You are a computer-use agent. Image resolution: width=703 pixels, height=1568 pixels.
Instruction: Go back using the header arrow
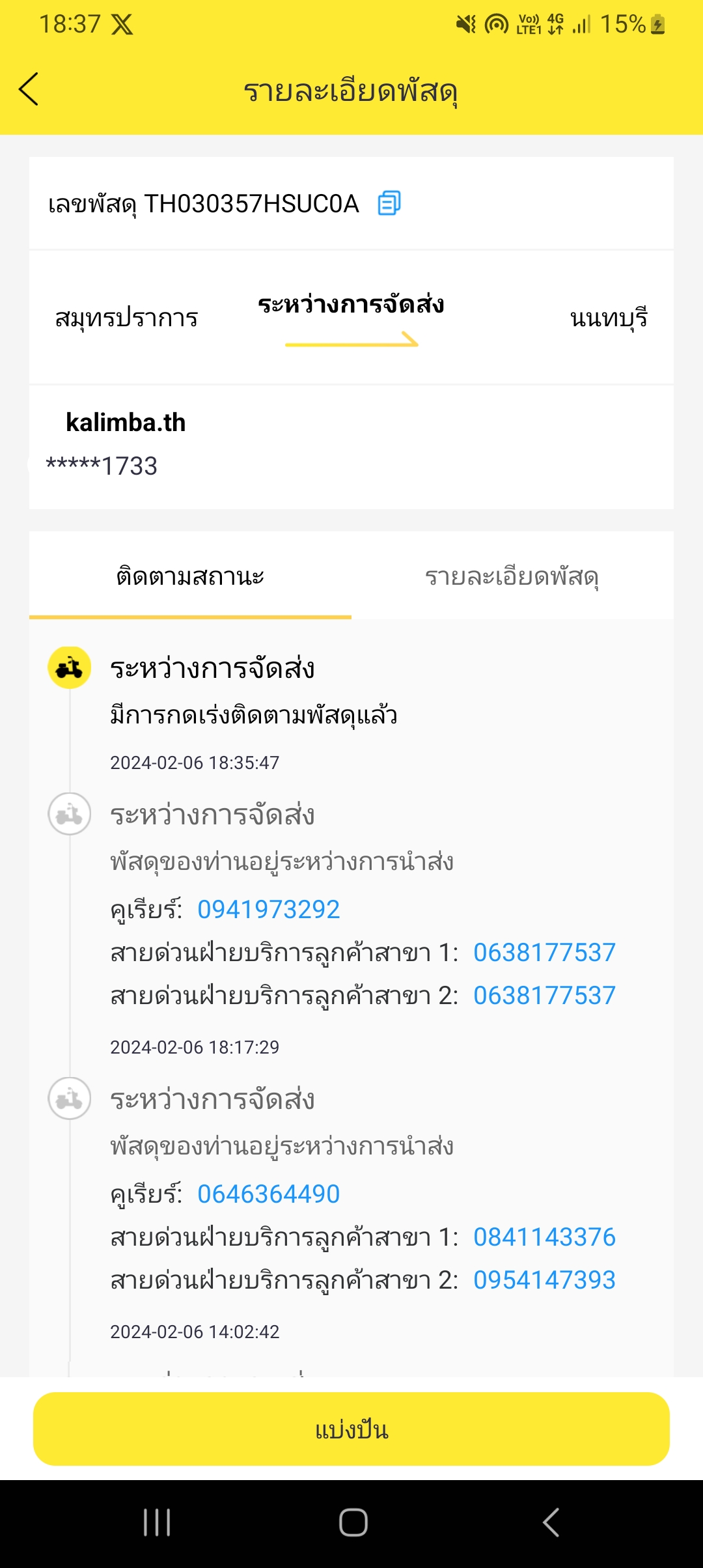[x=29, y=89]
